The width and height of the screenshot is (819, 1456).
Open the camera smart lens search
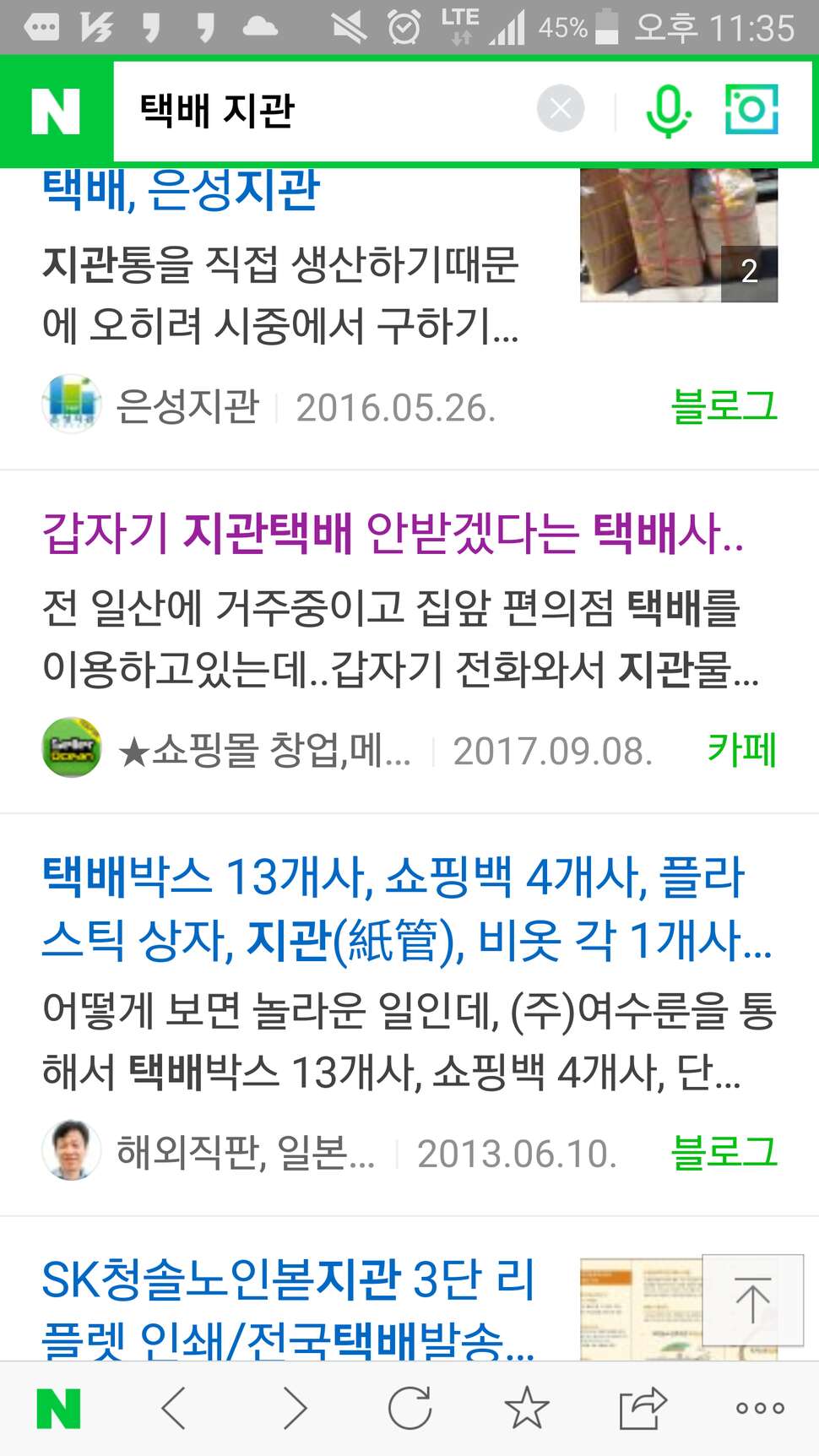(x=751, y=110)
